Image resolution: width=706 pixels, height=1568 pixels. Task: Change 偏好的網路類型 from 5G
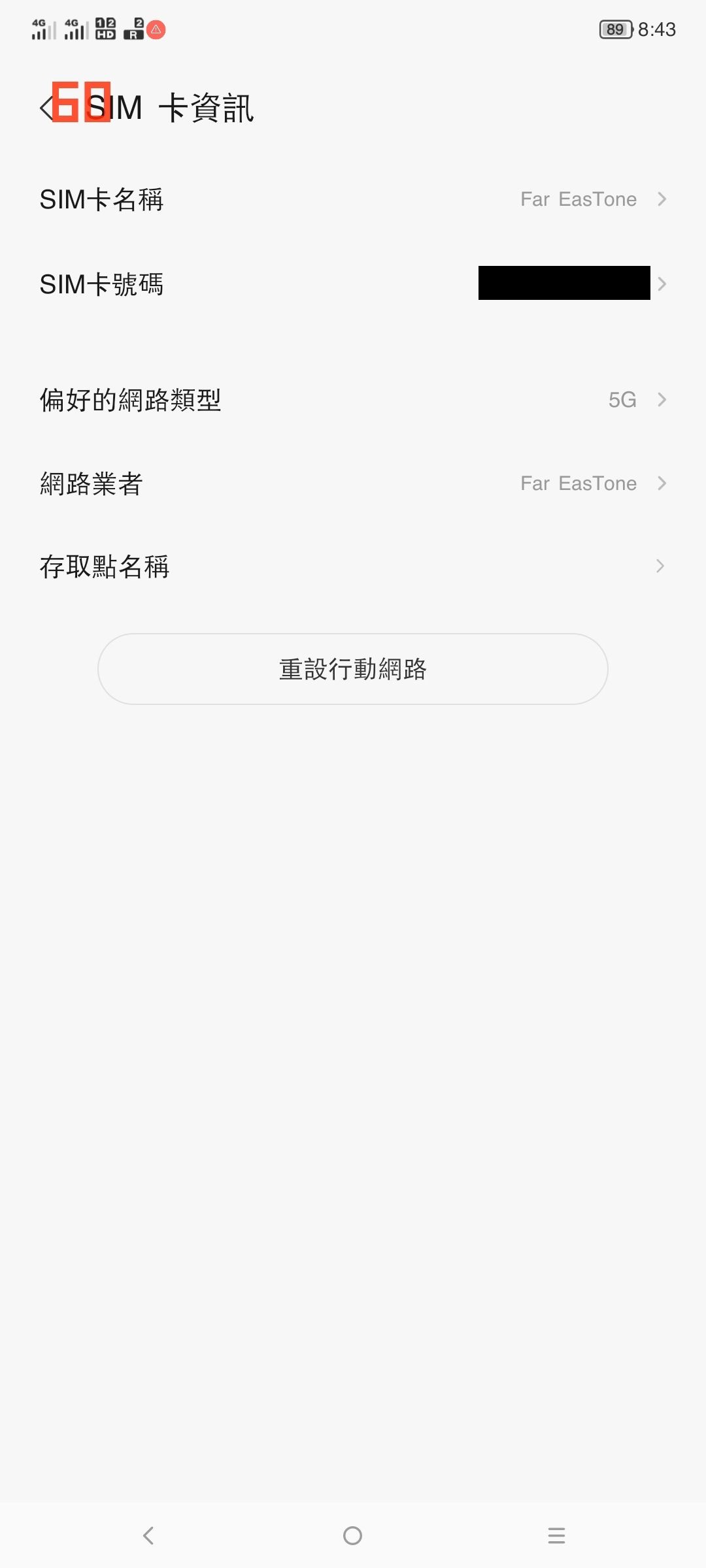(x=353, y=400)
